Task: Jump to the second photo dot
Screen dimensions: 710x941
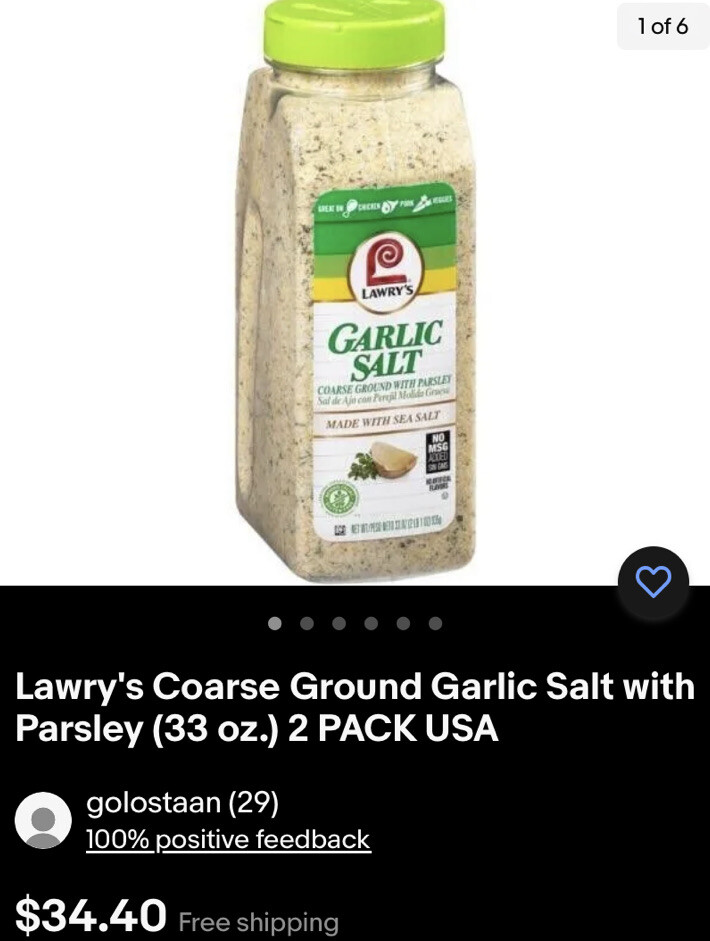Action: tap(307, 623)
